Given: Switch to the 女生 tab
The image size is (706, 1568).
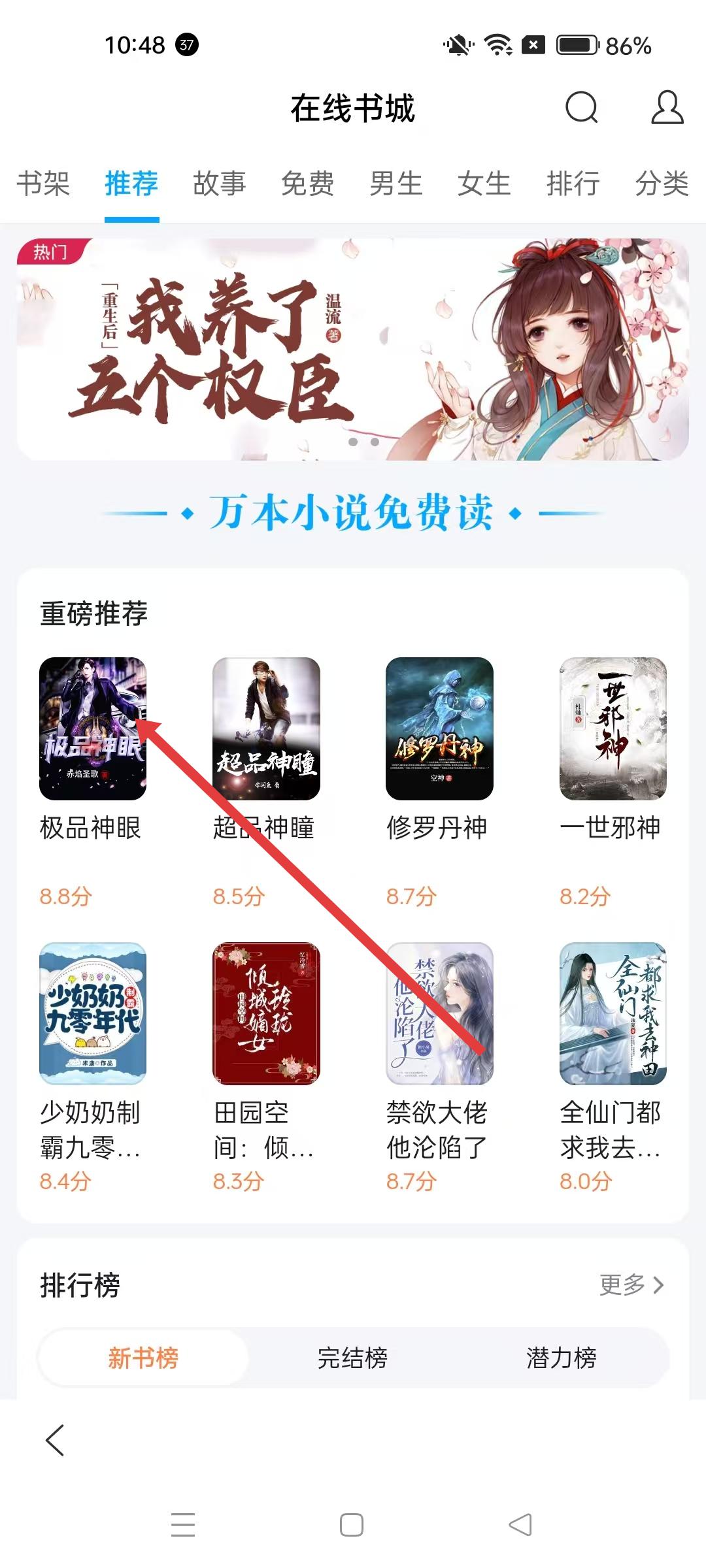Looking at the screenshot, I should click(484, 184).
